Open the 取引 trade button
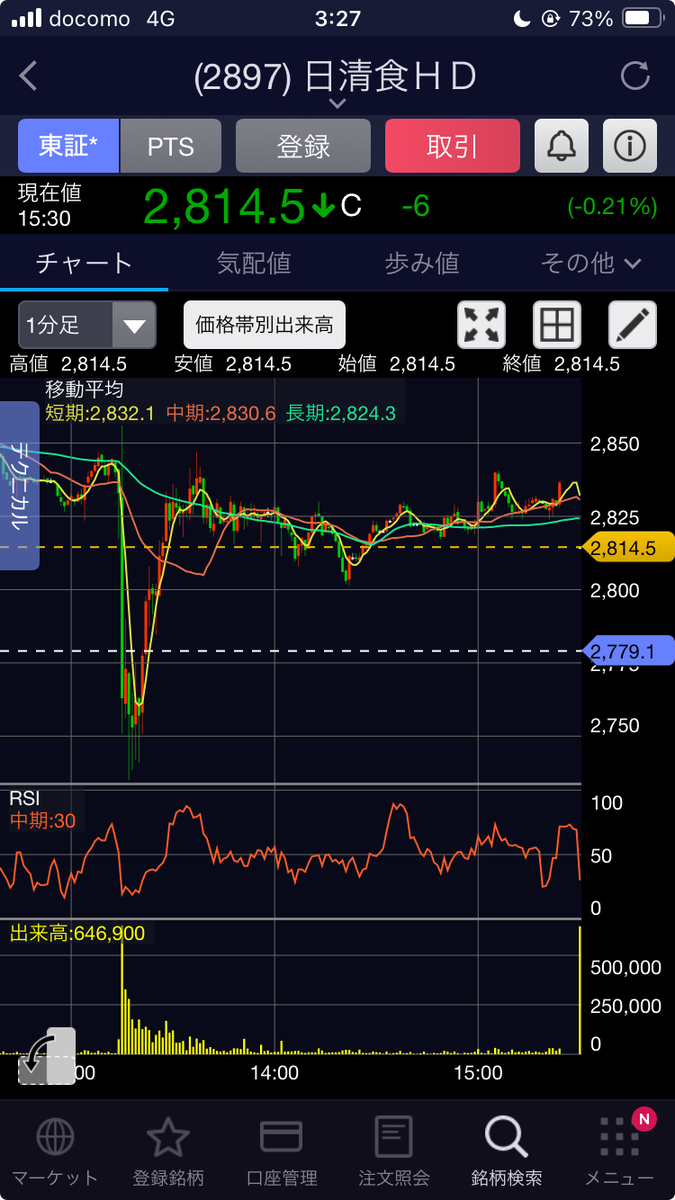 coord(452,146)
